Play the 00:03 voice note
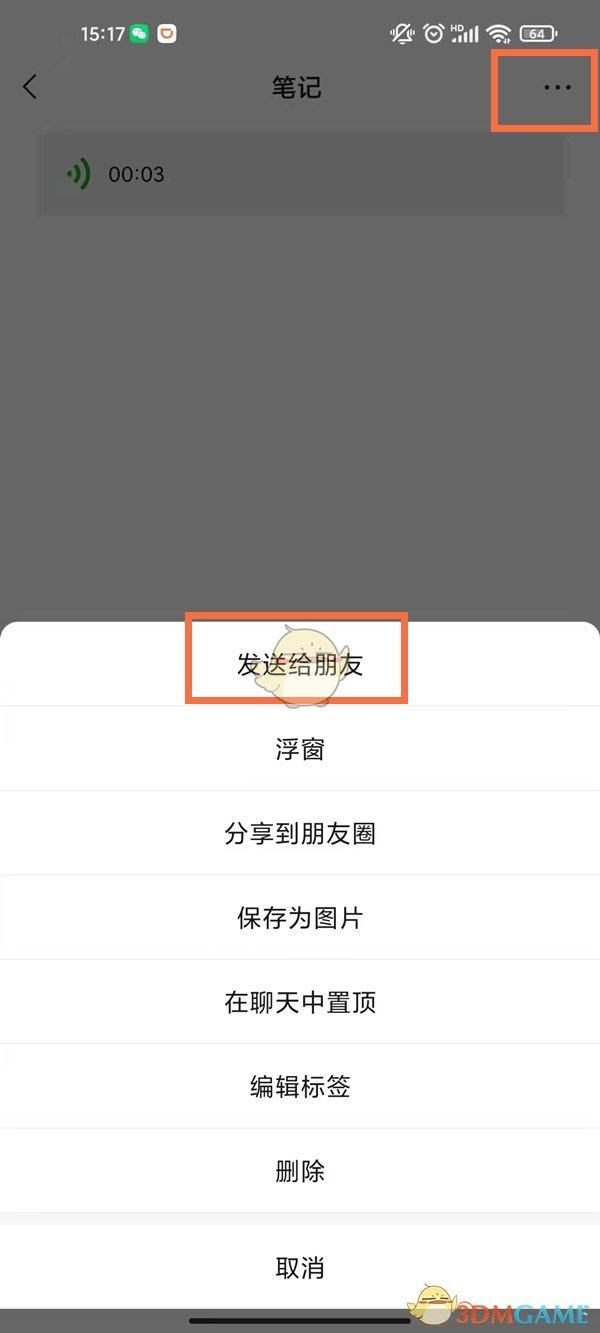 (x=78, y=174)
